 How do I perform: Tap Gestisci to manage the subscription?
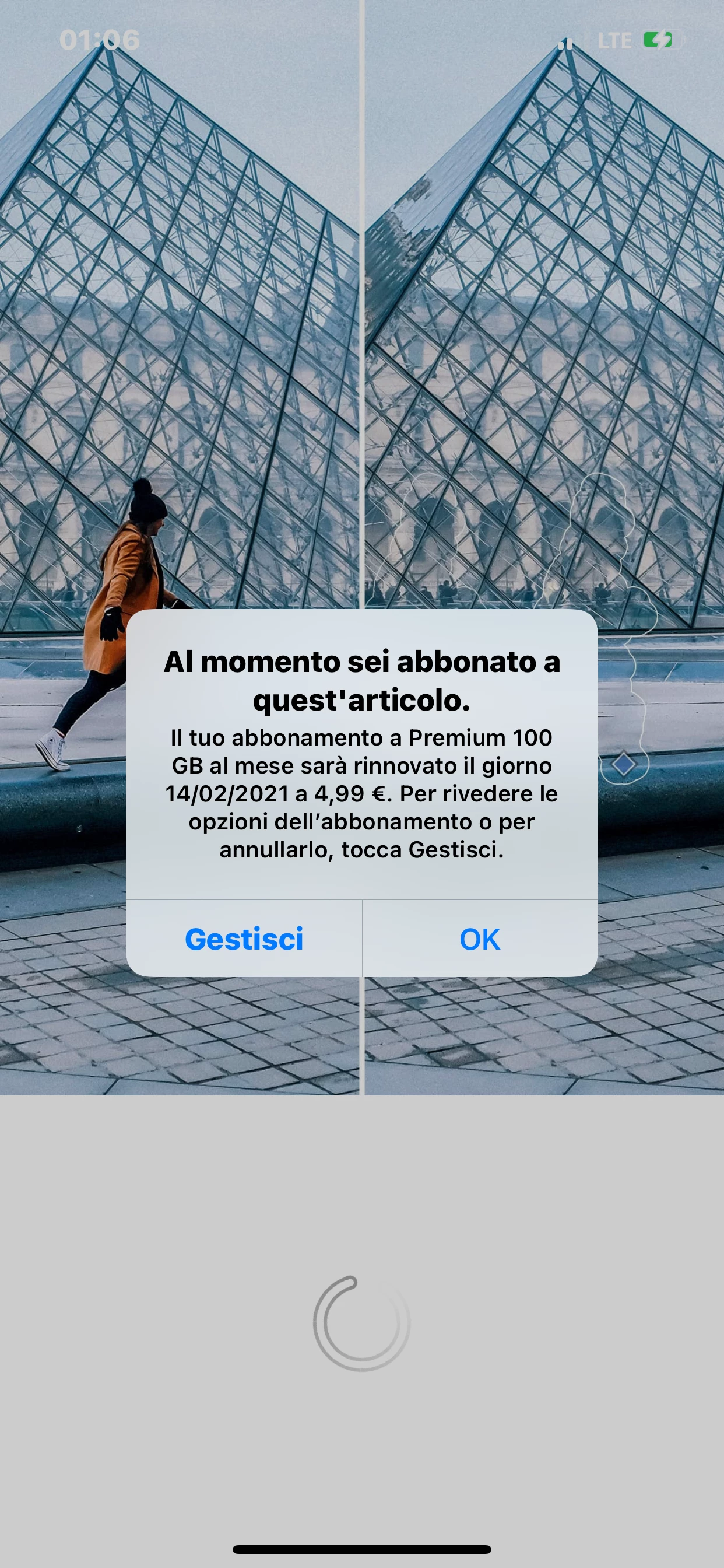244,939
